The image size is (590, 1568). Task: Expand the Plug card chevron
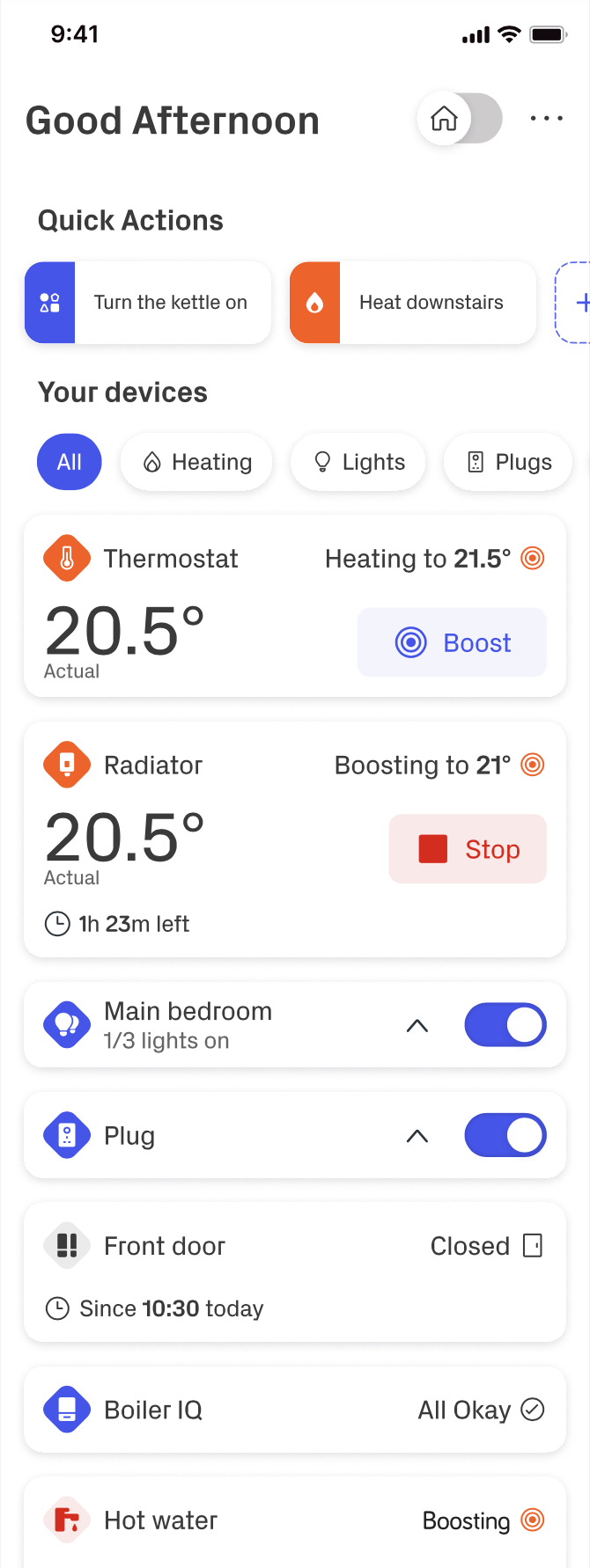click(417, 1136)
